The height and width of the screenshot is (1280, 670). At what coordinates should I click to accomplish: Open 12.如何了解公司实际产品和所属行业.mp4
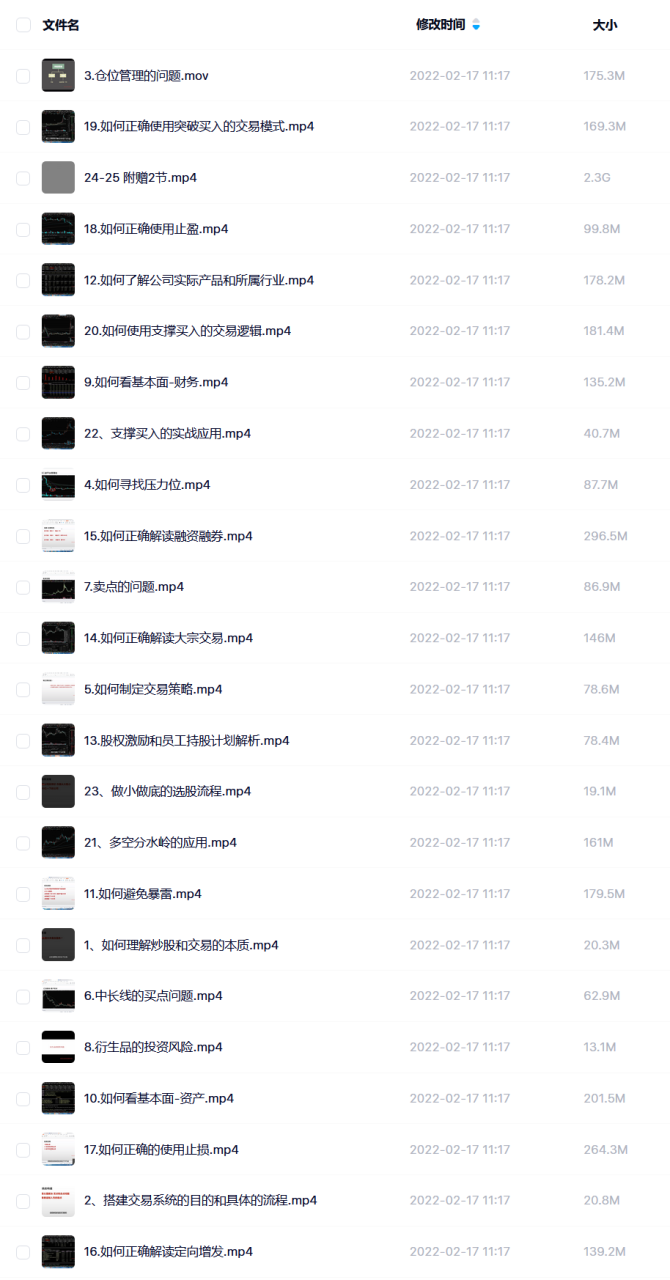199,280
